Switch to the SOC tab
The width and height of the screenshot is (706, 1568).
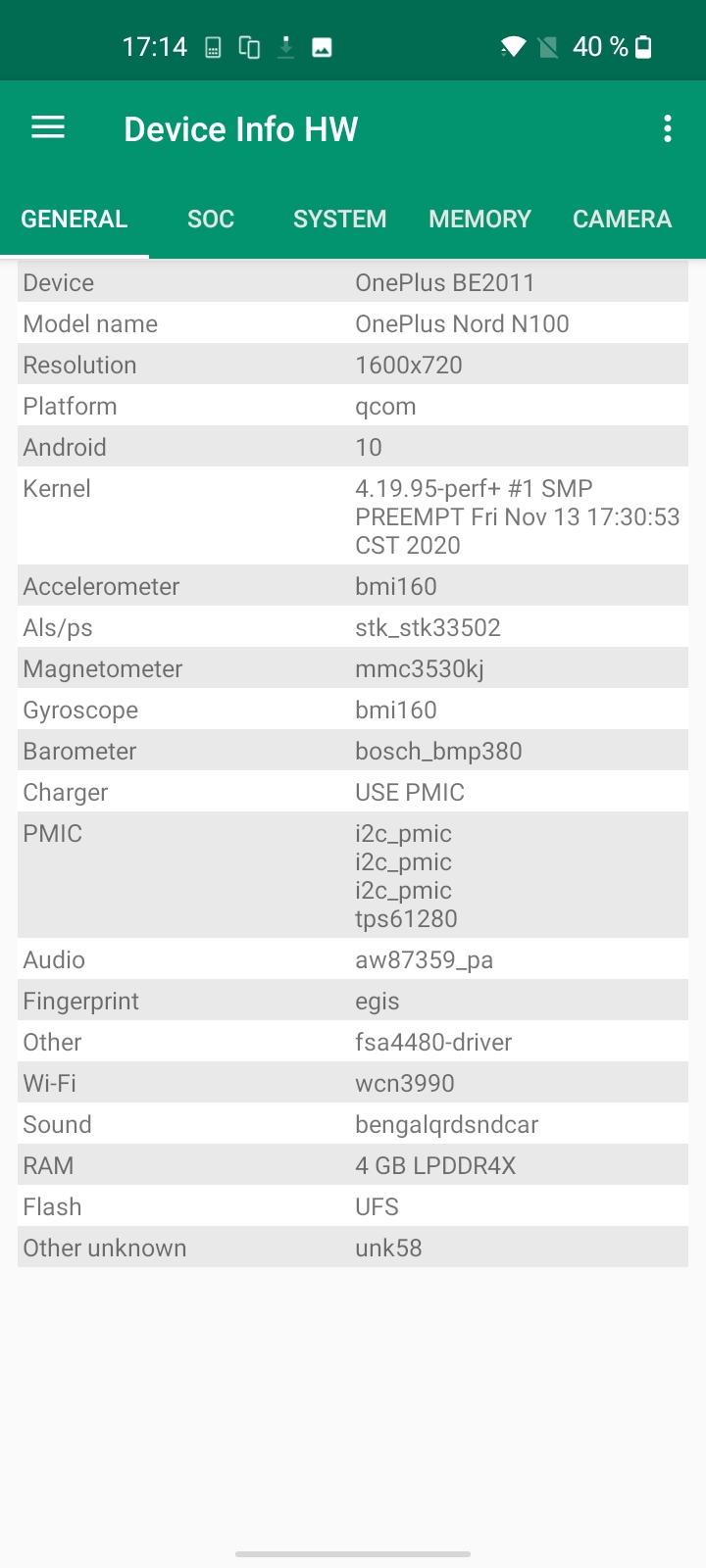pos(211,219)
